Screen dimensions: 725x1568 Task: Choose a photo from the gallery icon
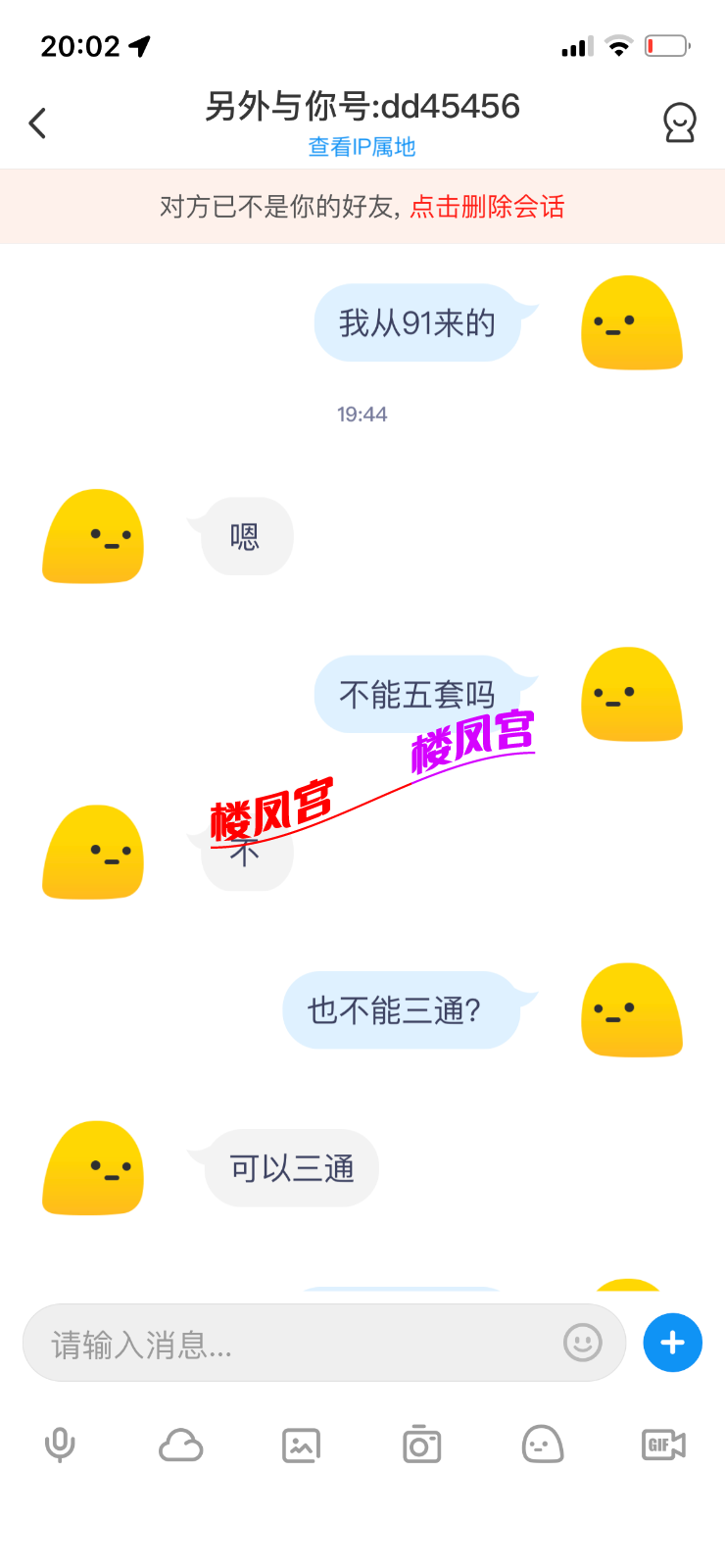(x=302, y=1445)
